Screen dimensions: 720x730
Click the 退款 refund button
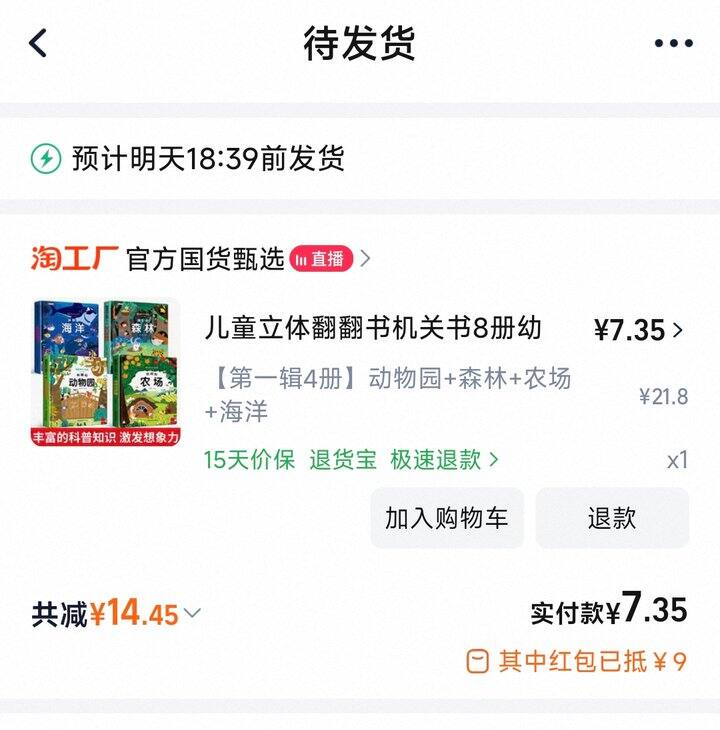[614, 518]
